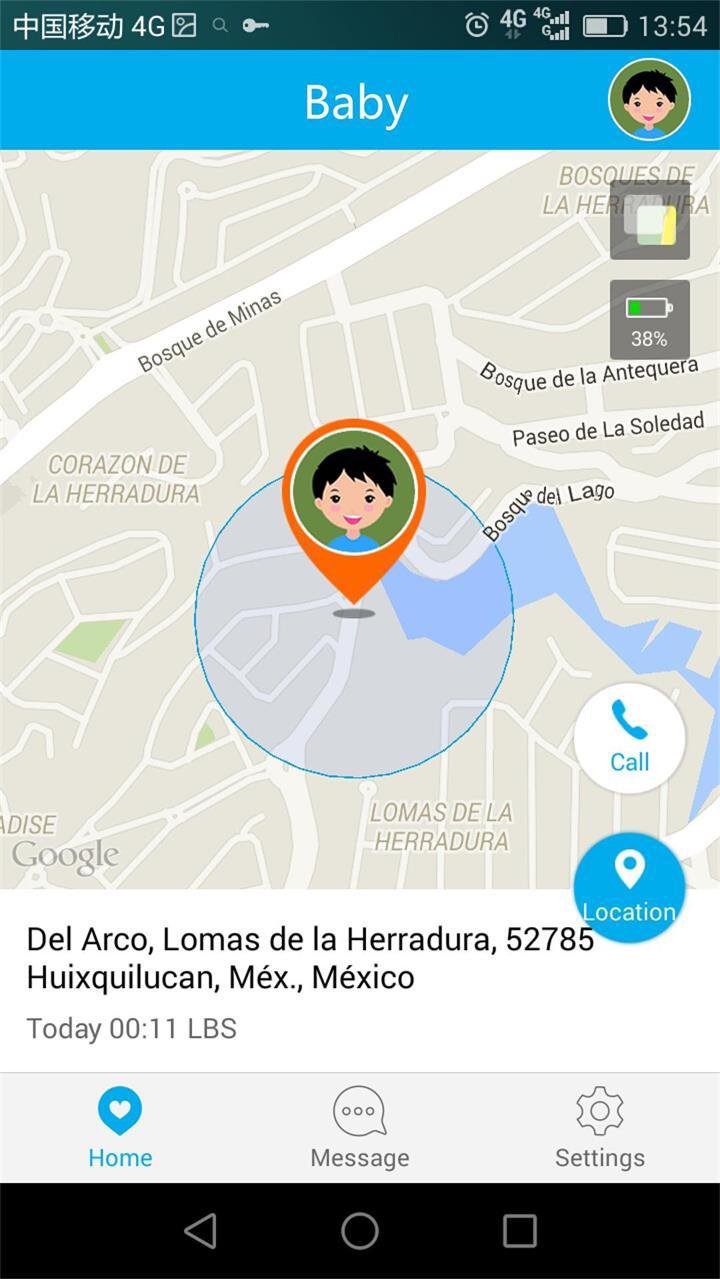Screen dimensions: 720x1279
Task: Open recent apps from navigation bar
Action: pos(519,1231)
